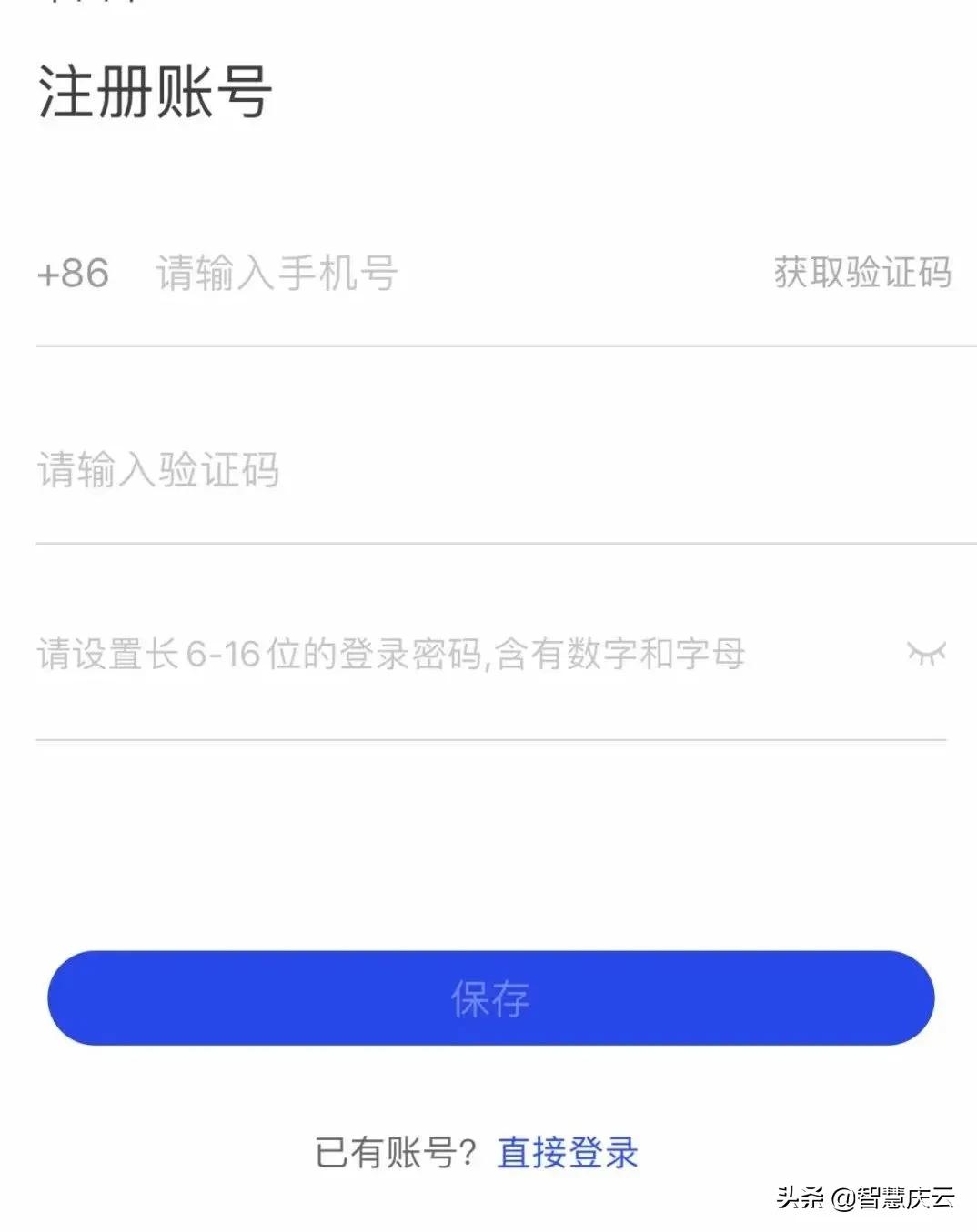Tap 保存 to submit the registration form
The image size is (977, 1232).
(x=488, y=997)
